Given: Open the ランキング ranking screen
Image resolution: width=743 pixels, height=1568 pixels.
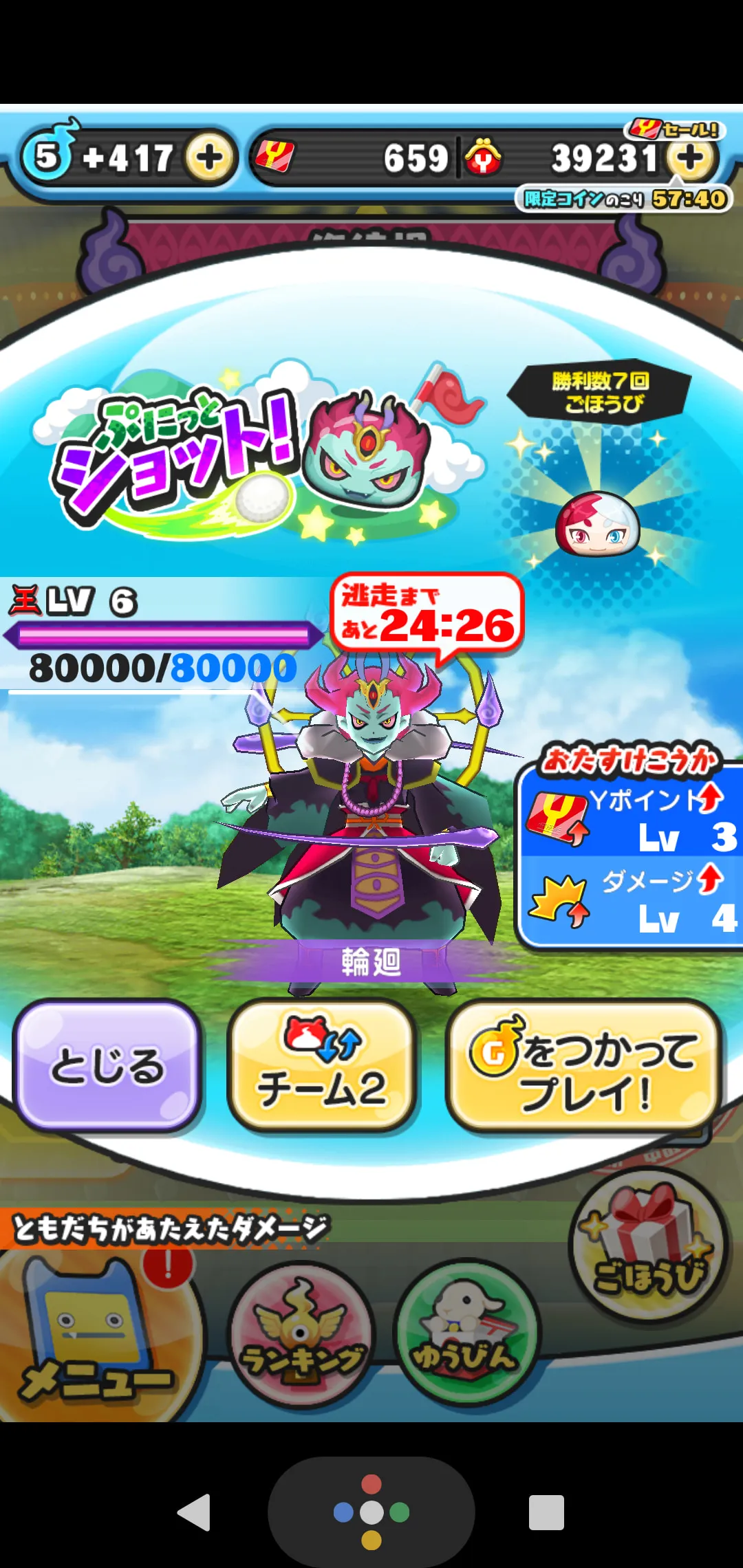Looking at the screenshot, I should tap(301, 1336).
